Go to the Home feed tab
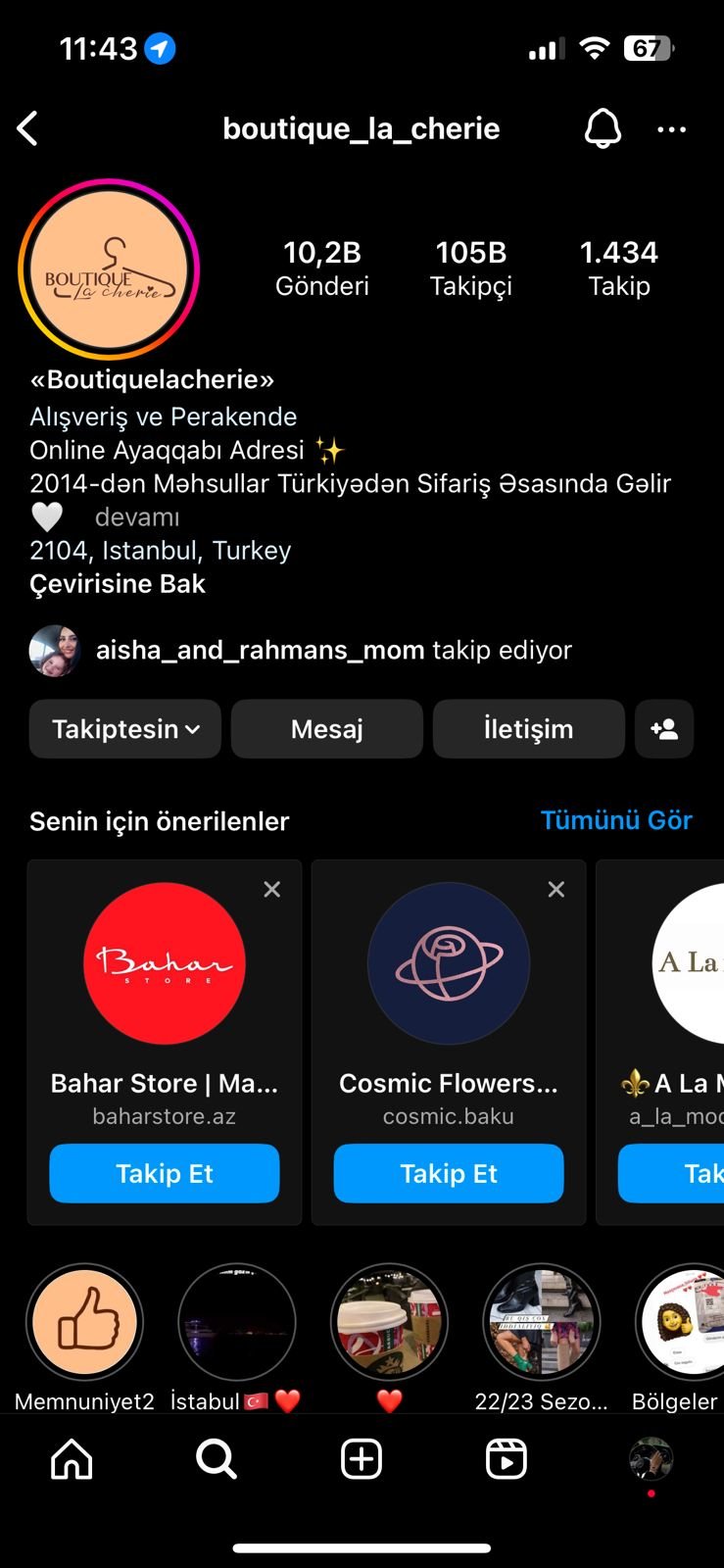This screenshot has width=724, height=1568. click(x=72, y=1459)
